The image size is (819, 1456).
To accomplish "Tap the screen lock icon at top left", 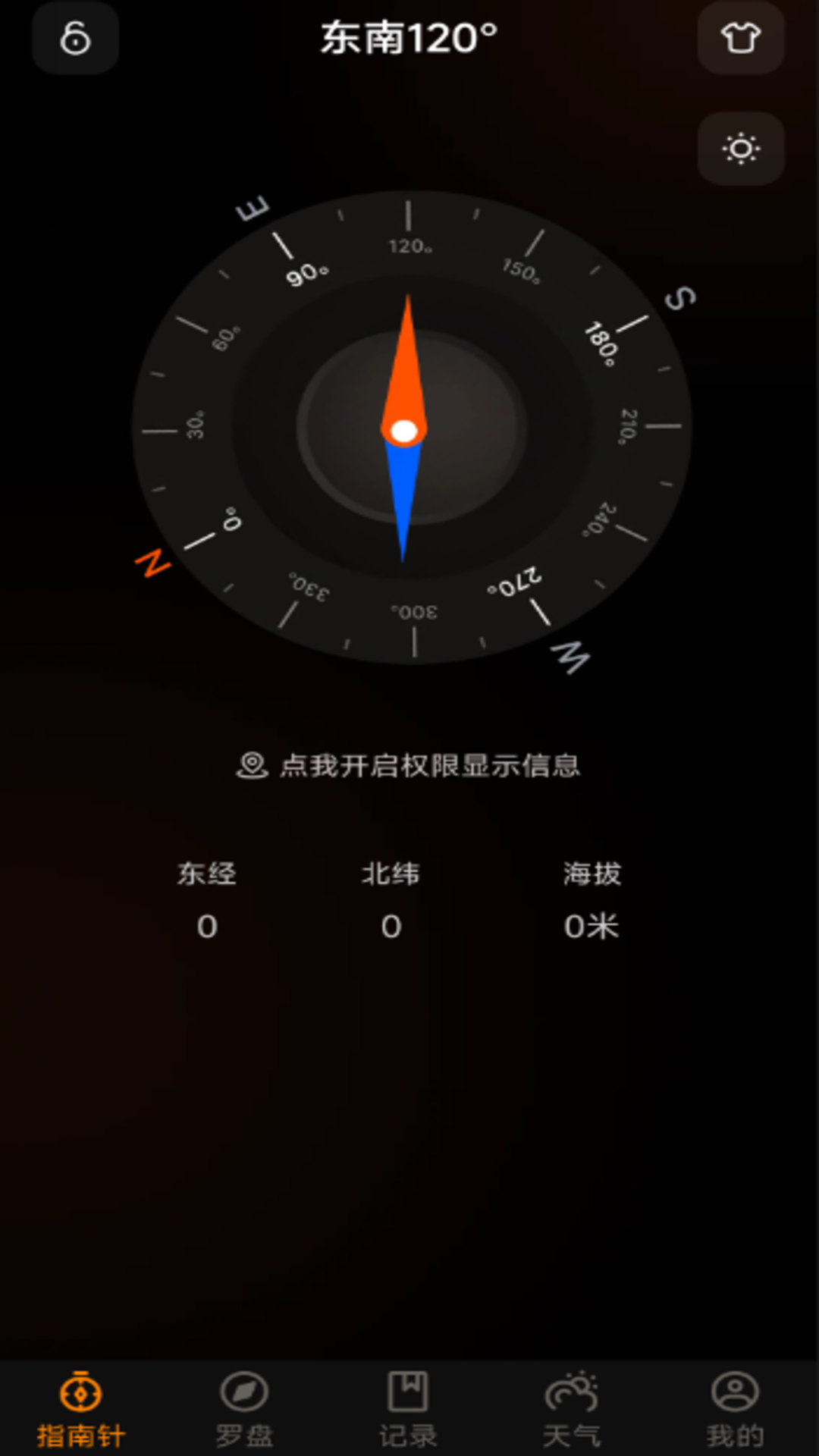I will coord(75,37).
